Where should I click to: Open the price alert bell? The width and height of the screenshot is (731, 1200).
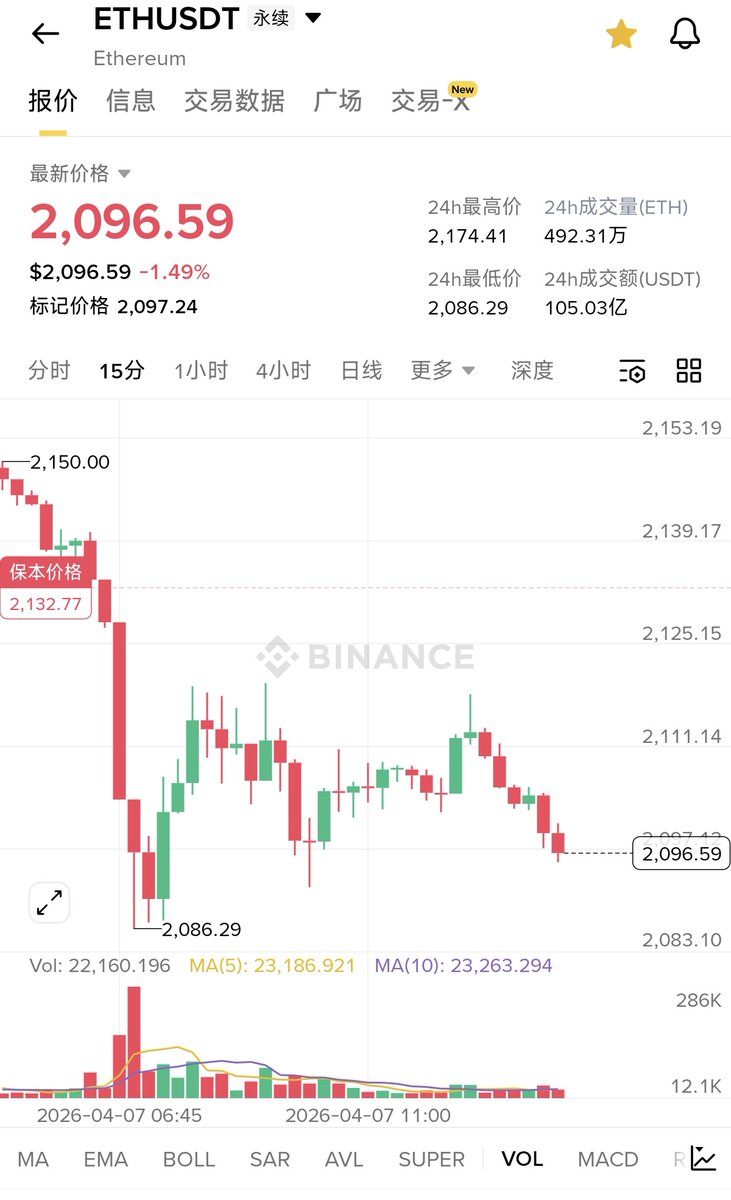click(x=685, y=34)
